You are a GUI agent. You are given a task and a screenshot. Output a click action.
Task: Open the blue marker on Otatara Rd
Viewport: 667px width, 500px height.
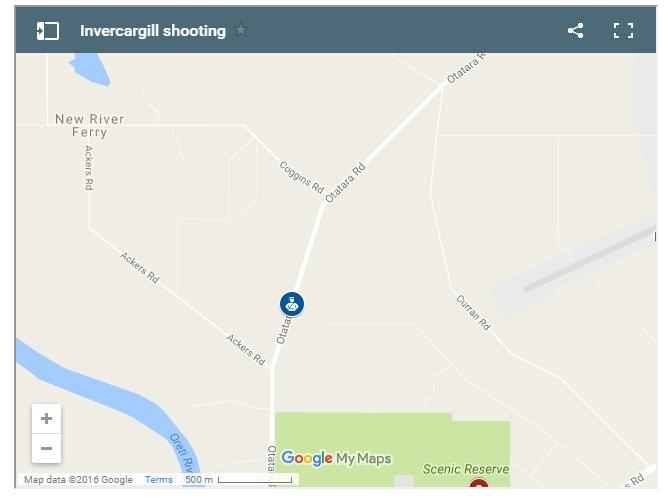coord(291,304)
